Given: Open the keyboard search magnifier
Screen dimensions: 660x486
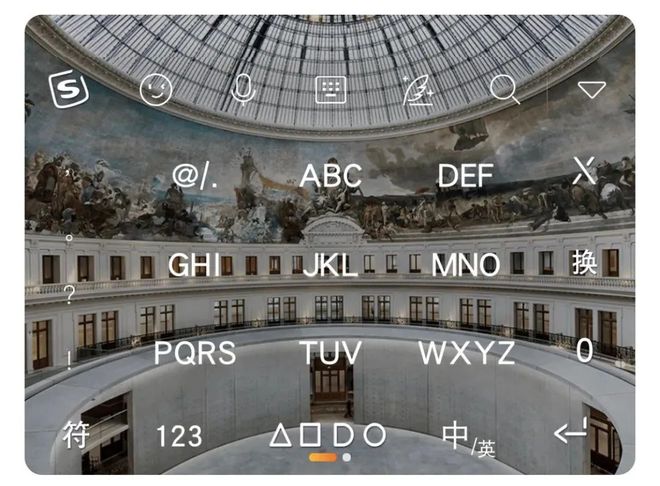Looking at the screenshot, I should click(504, 91).
